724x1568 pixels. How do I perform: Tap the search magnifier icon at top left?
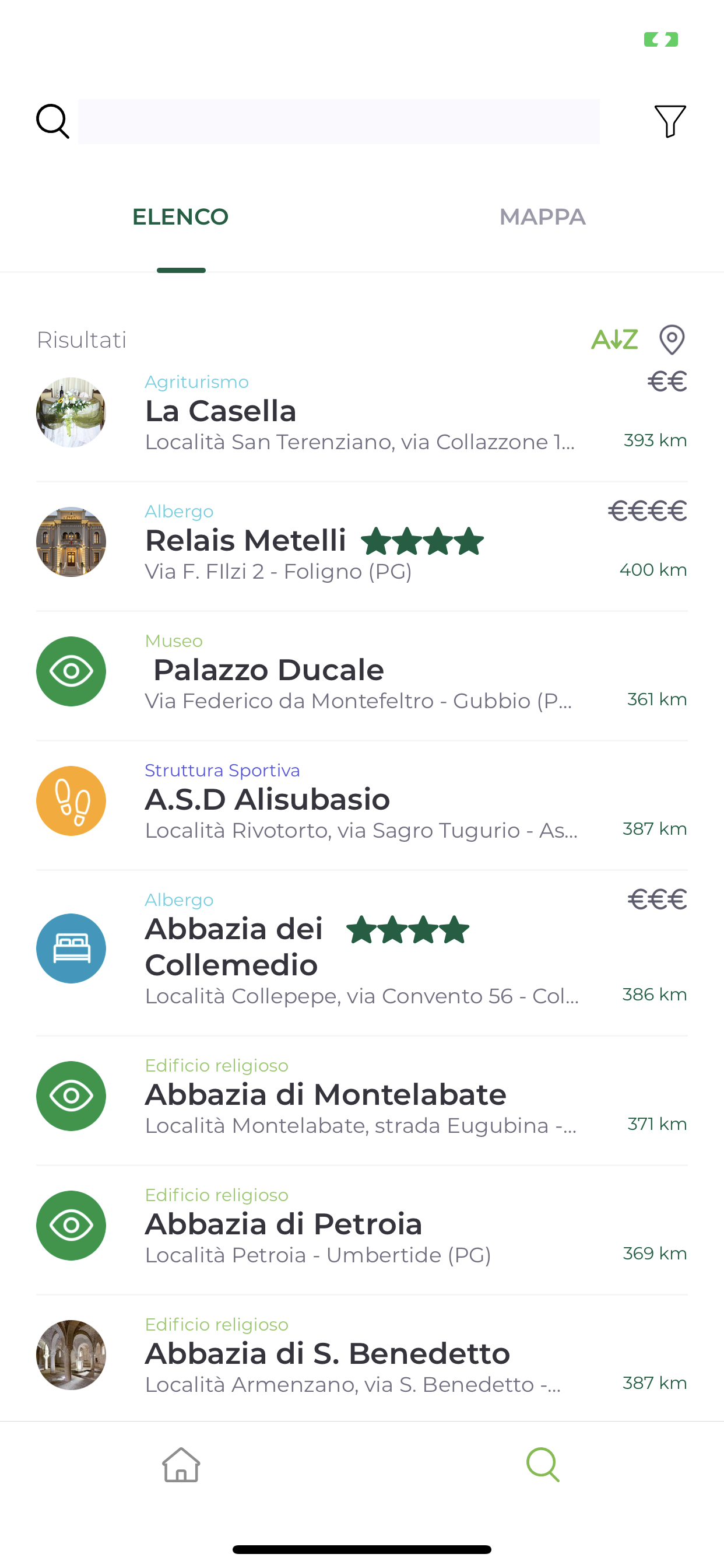pos(52,121)
